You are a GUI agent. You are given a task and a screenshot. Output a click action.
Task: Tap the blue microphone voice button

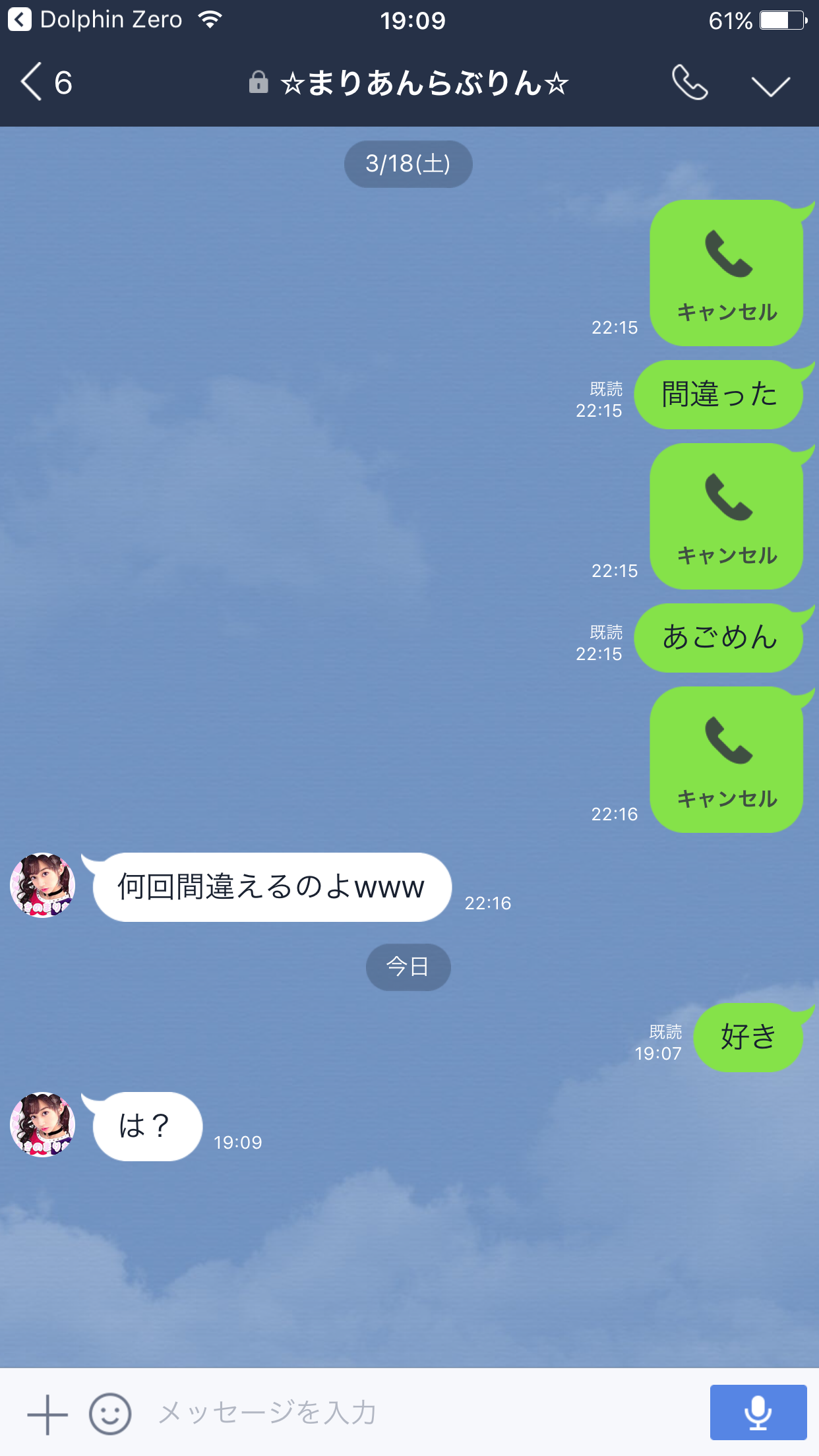click(x=758, y=1412)
